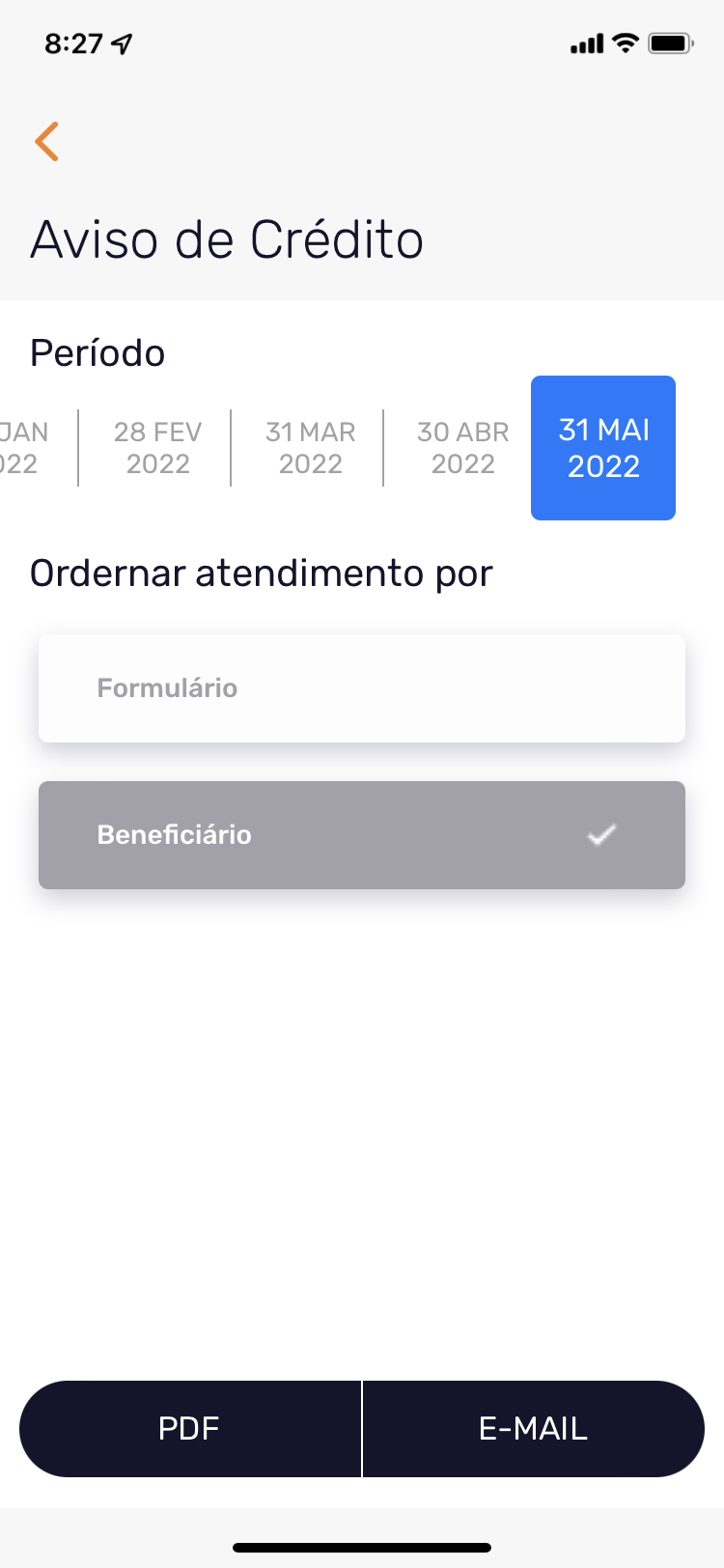Generate the PDF credit notice

pos(190,1429)
